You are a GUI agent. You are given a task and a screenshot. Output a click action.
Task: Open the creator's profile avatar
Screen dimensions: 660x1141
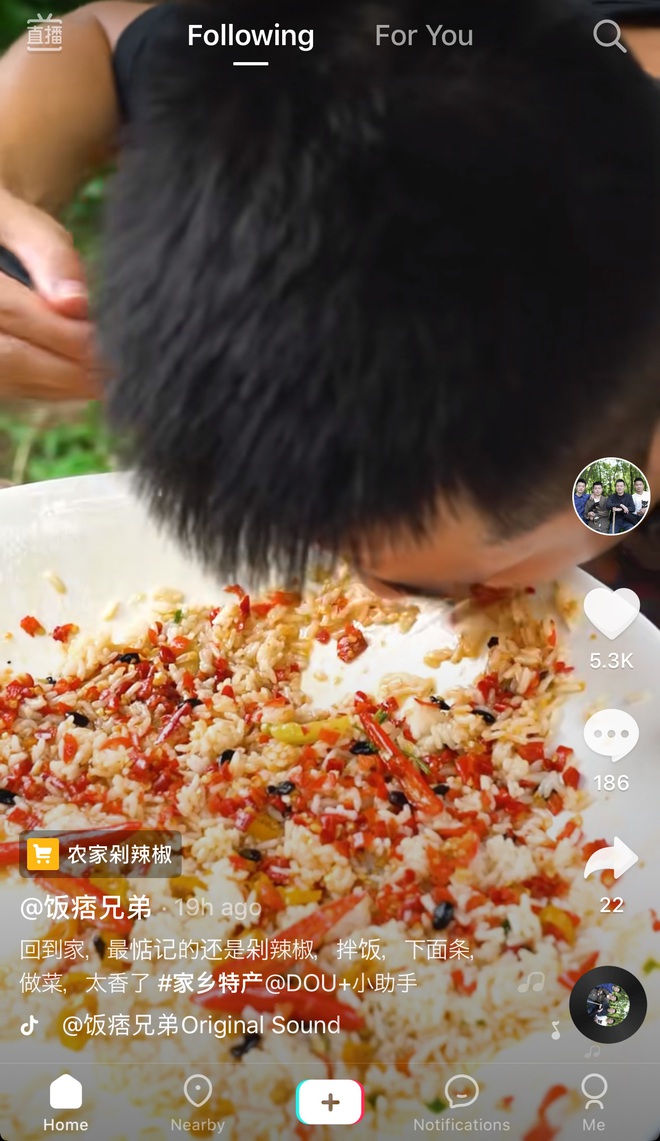click(x=611, y=496)
